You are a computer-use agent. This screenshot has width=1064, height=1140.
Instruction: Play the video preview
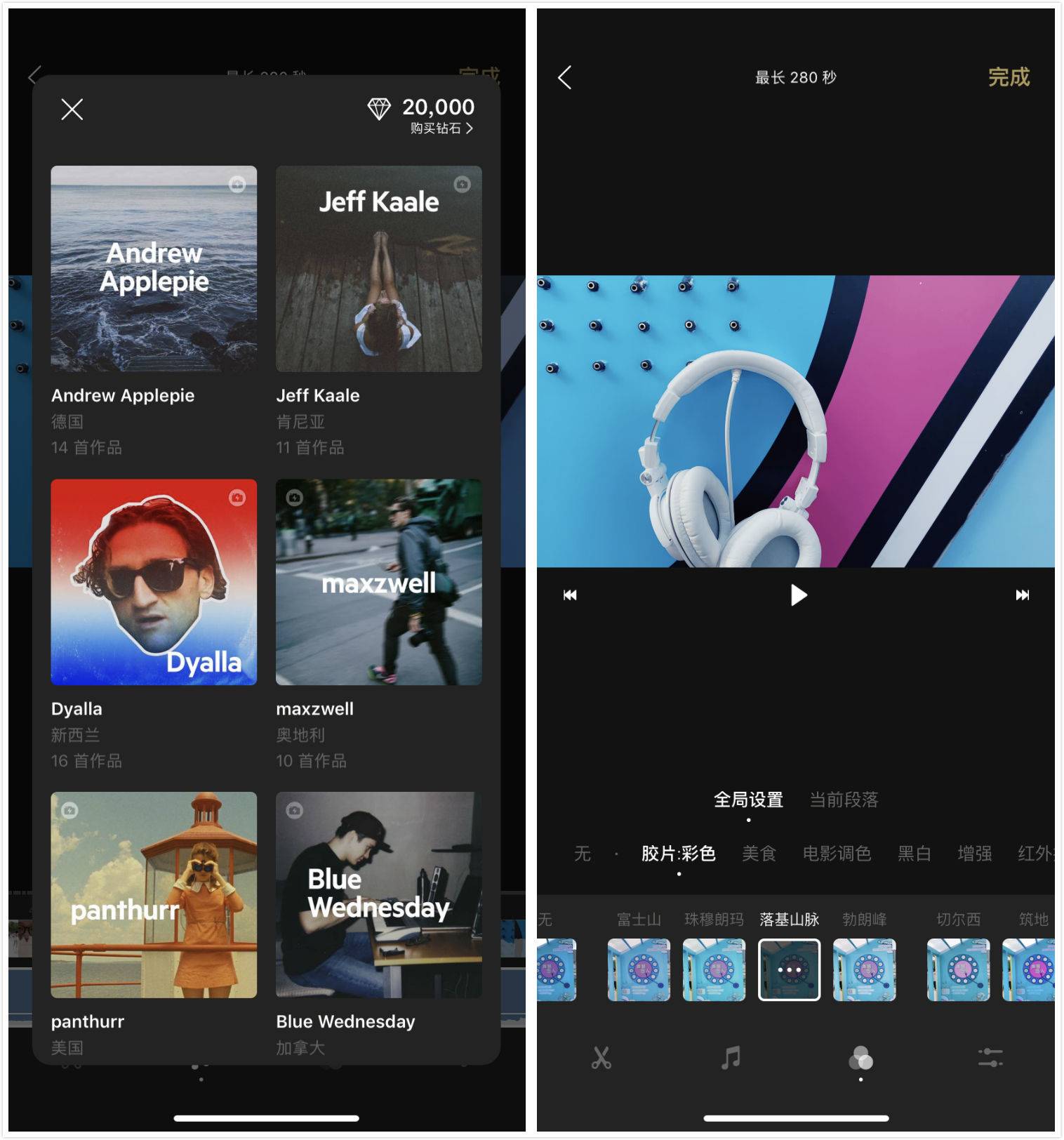pyautogui.click(x=797, y=595)
